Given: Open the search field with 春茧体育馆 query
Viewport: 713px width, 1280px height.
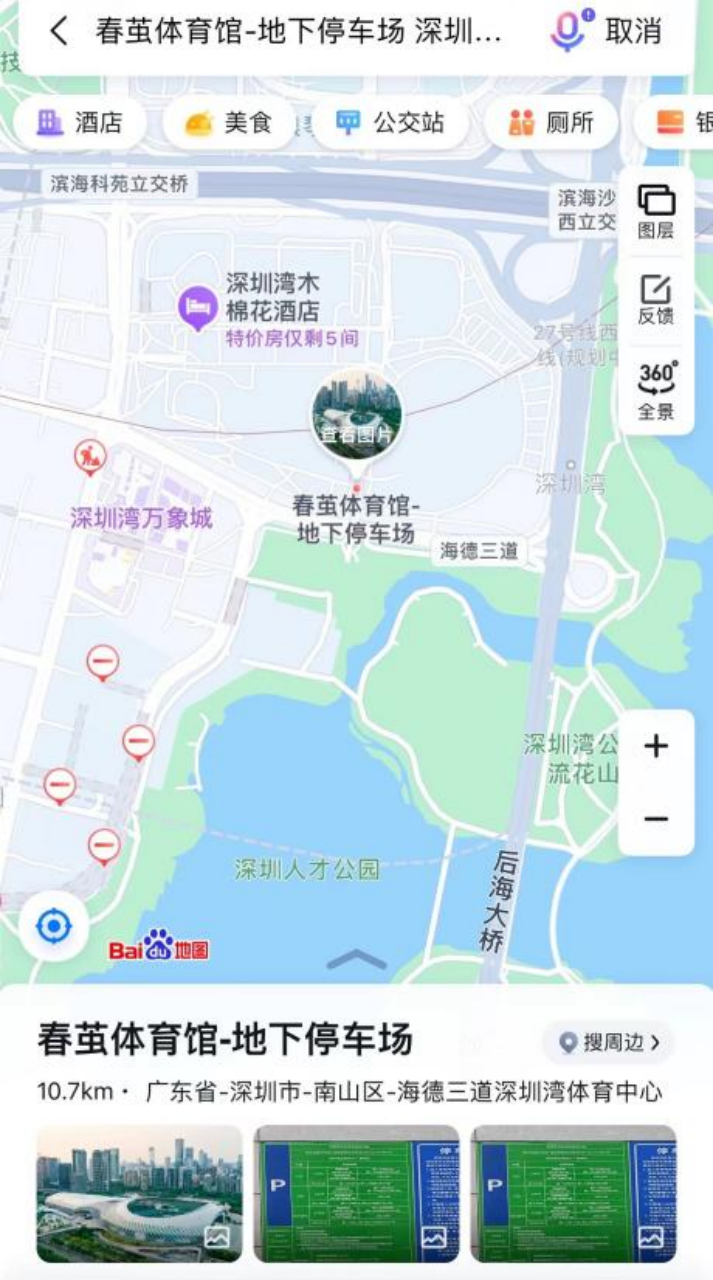Looking at the screenshot, I should 298,31.
